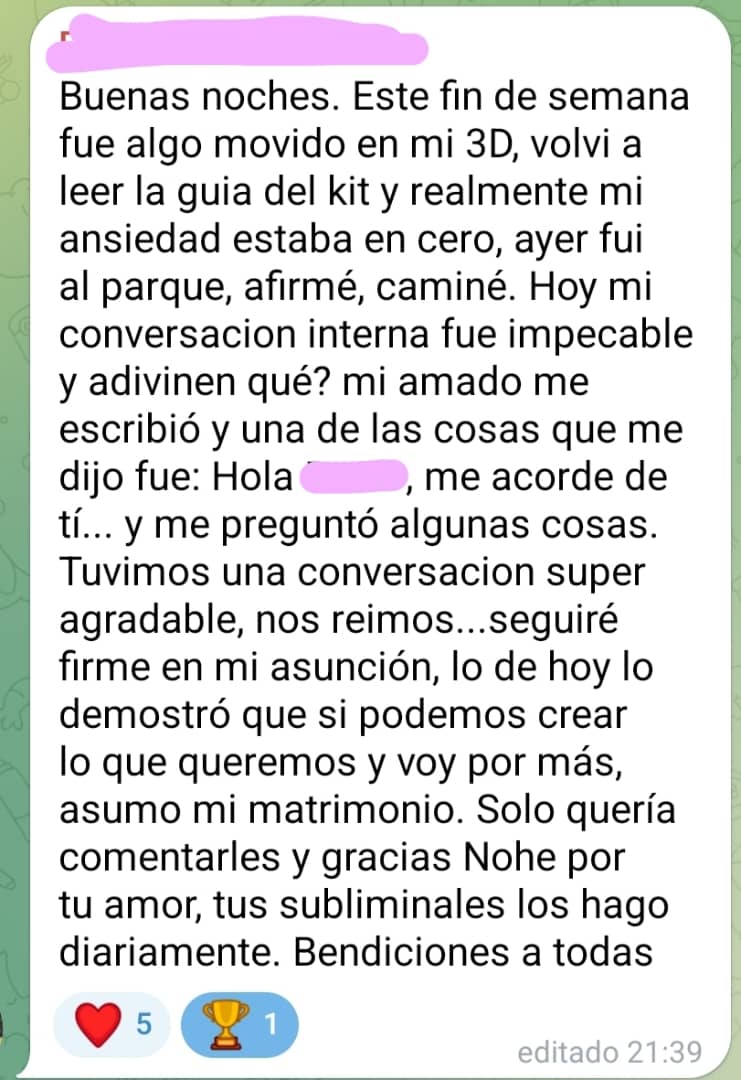Add the trophy reaction
This screenshot has height=1080, width=741.
[x=242, y=1024]
